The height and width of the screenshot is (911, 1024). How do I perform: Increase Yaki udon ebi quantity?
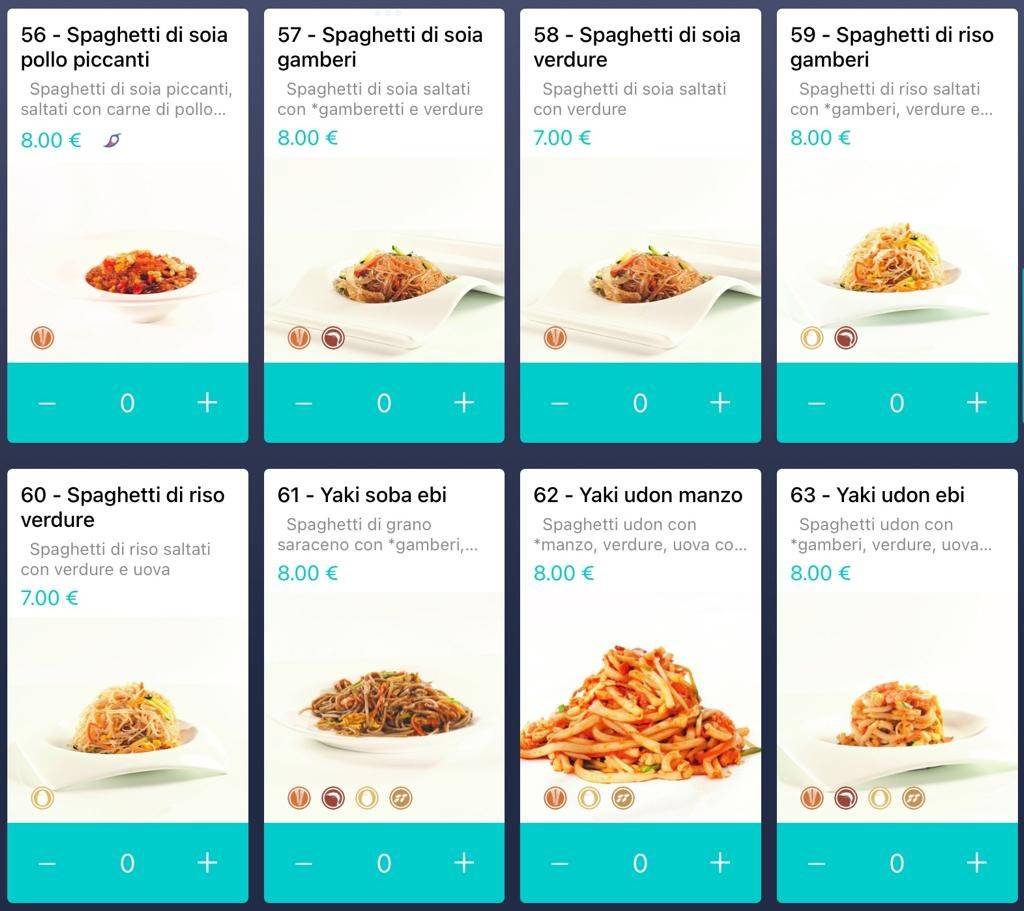tap(977, 863)
